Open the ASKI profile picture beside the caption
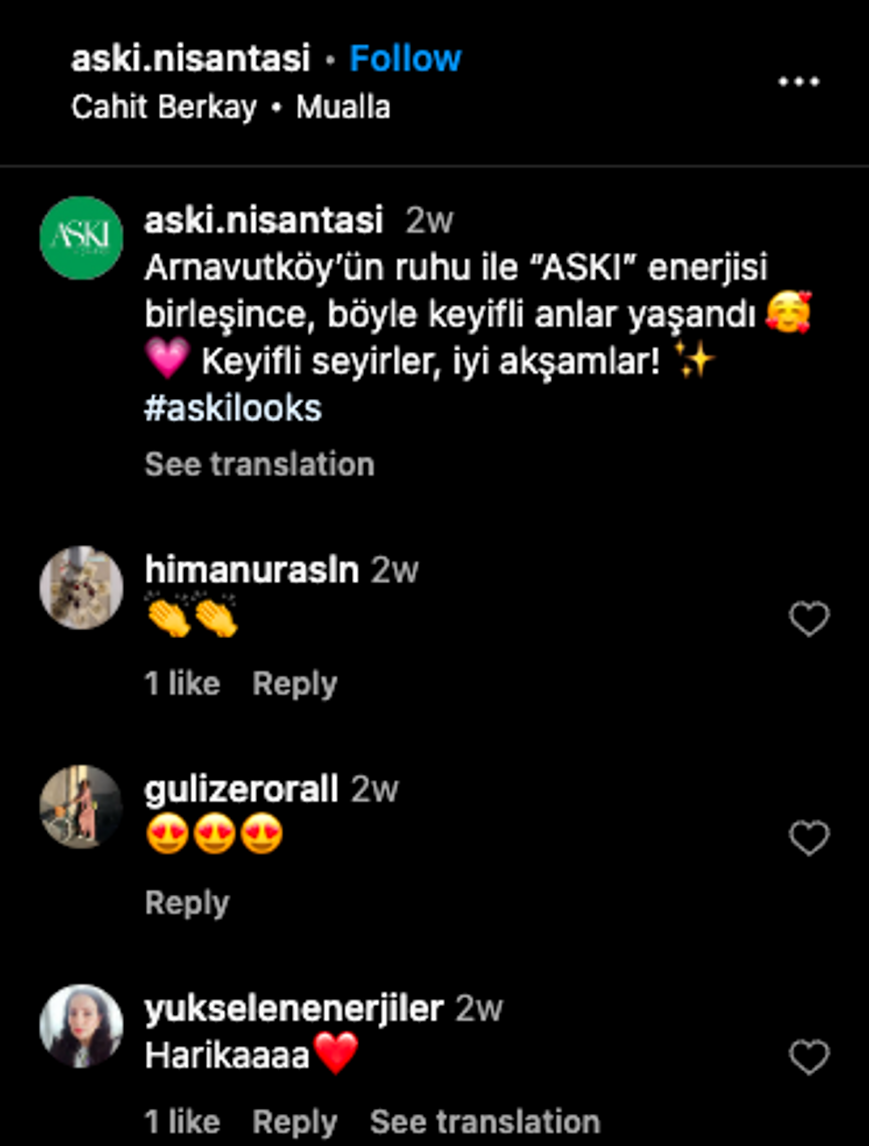The width and height of the screenshot is (869, 1146). (x=81, y=238)
